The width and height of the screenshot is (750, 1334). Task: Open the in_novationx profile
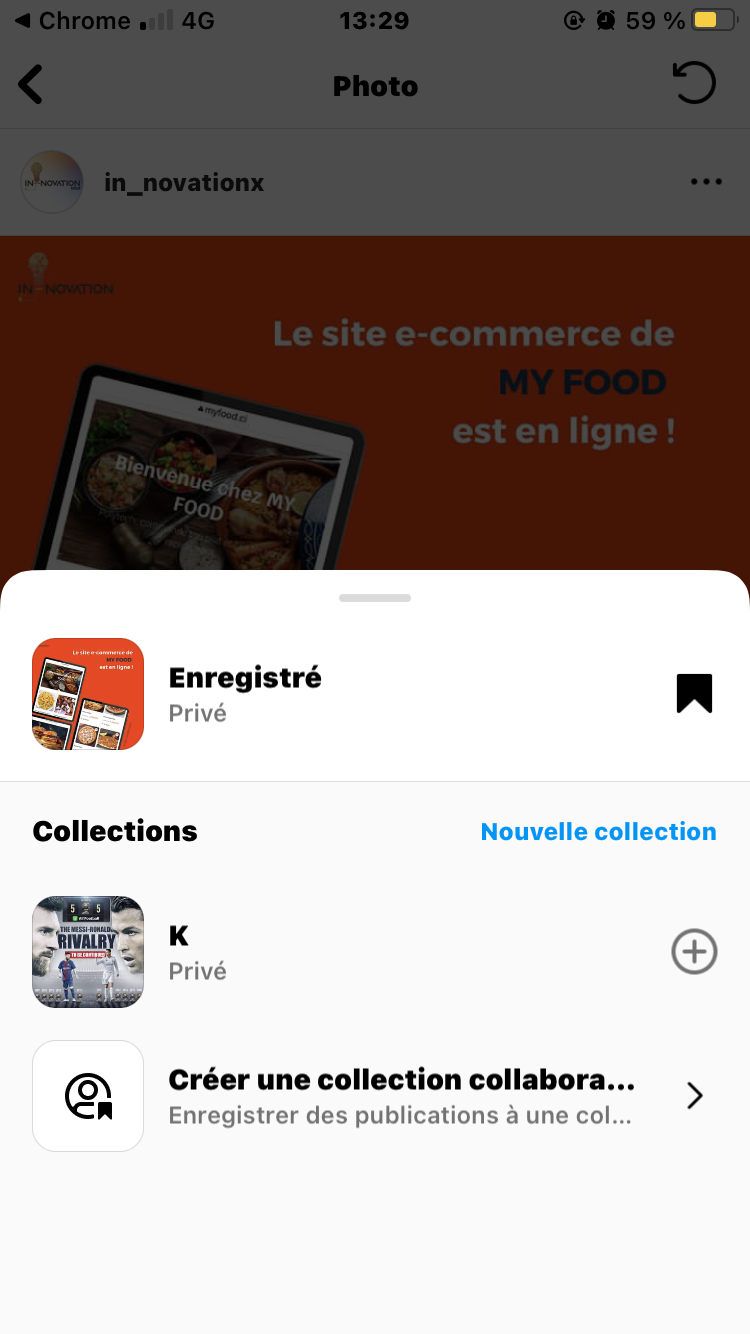click(184, 183)
